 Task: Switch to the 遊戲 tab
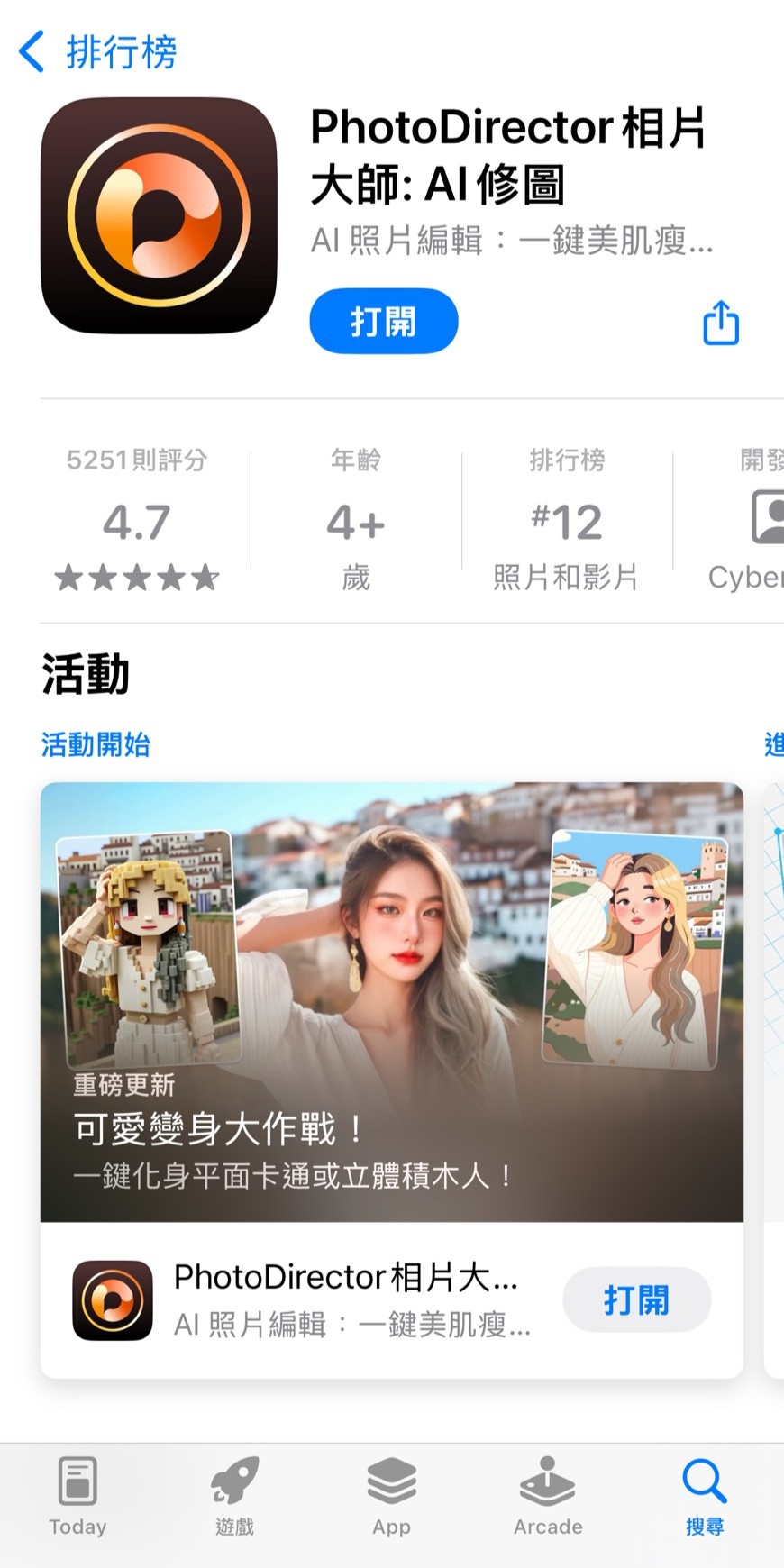234,1496
